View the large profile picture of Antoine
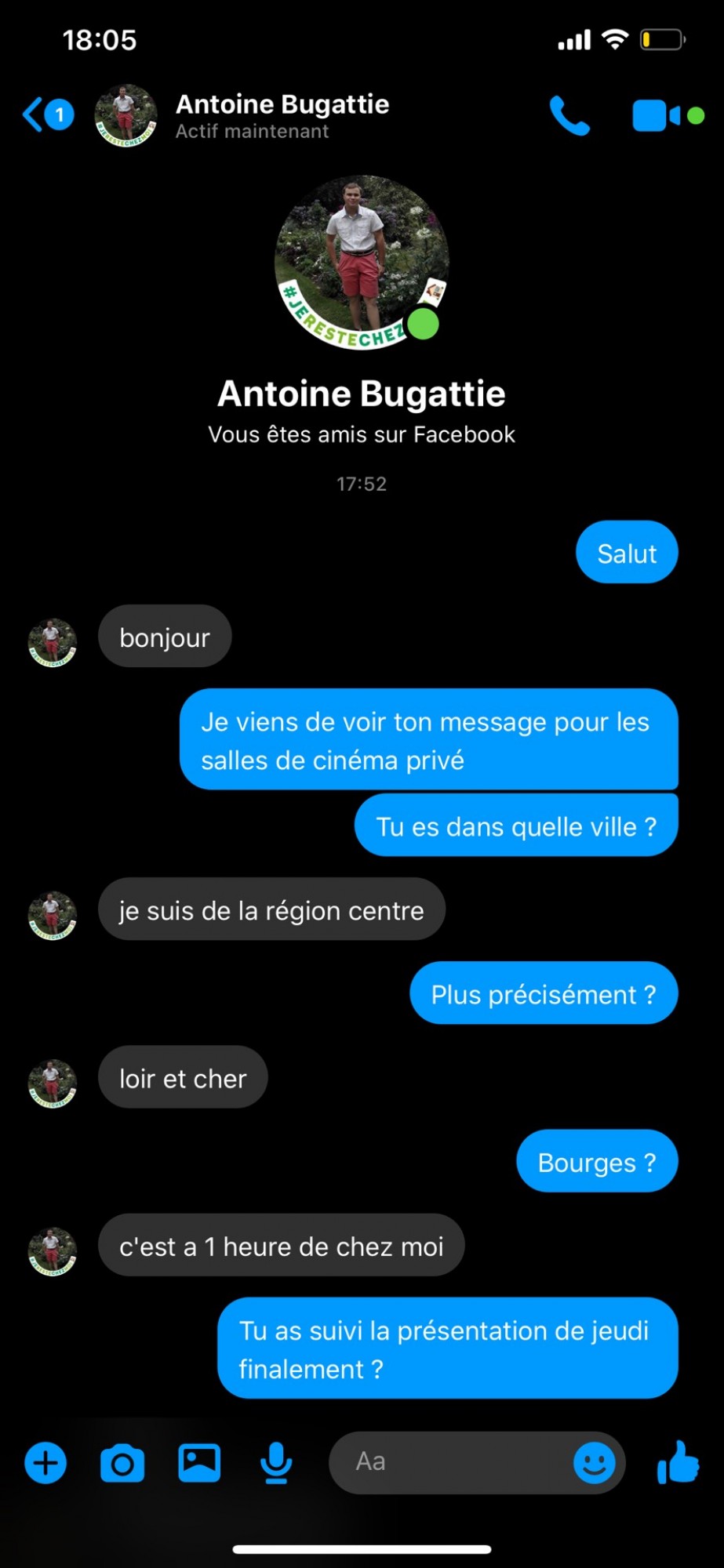Image resolution: width=724 pixels, height=1568 pixels. (362, 263)
